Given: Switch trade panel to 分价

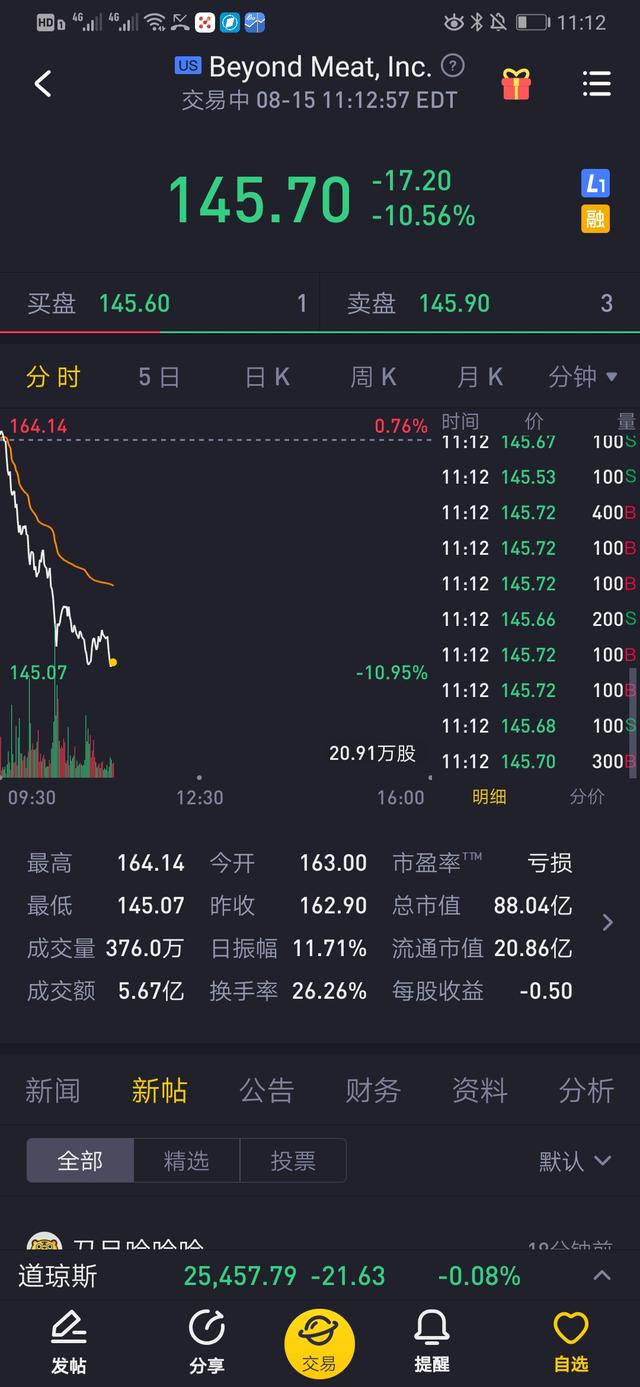Looking at the screenshot, I should (x=587, y=797).
